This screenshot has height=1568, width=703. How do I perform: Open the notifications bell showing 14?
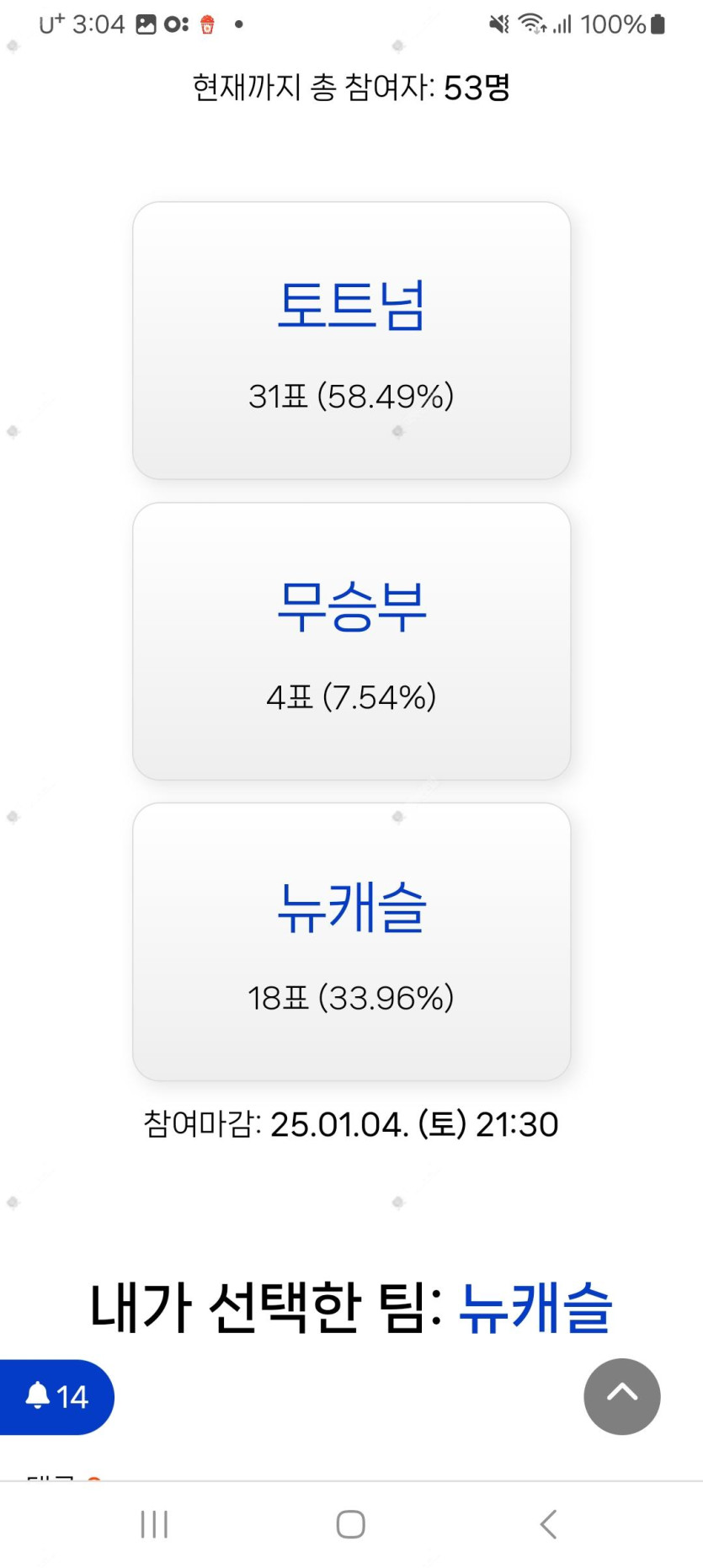[x=56, y=1396]
